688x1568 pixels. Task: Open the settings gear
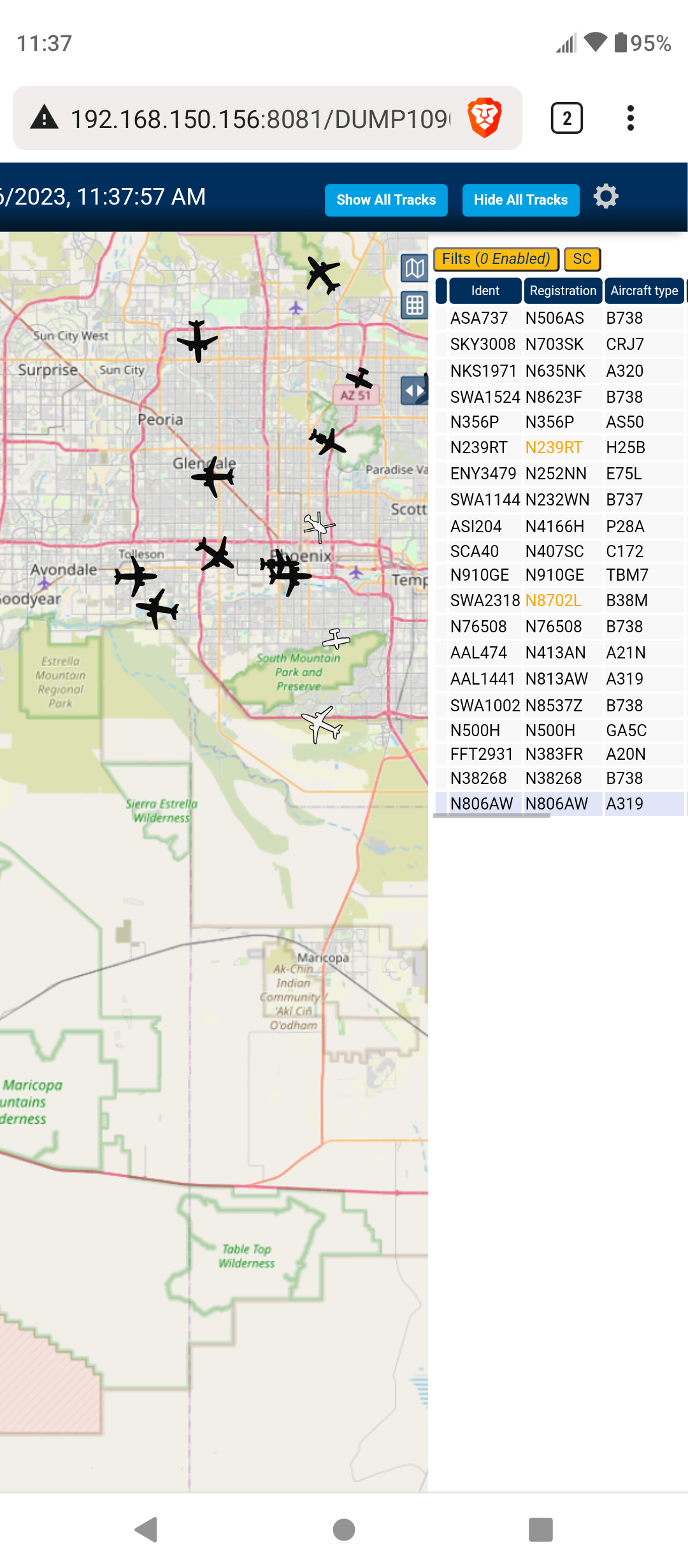point(606,196)
